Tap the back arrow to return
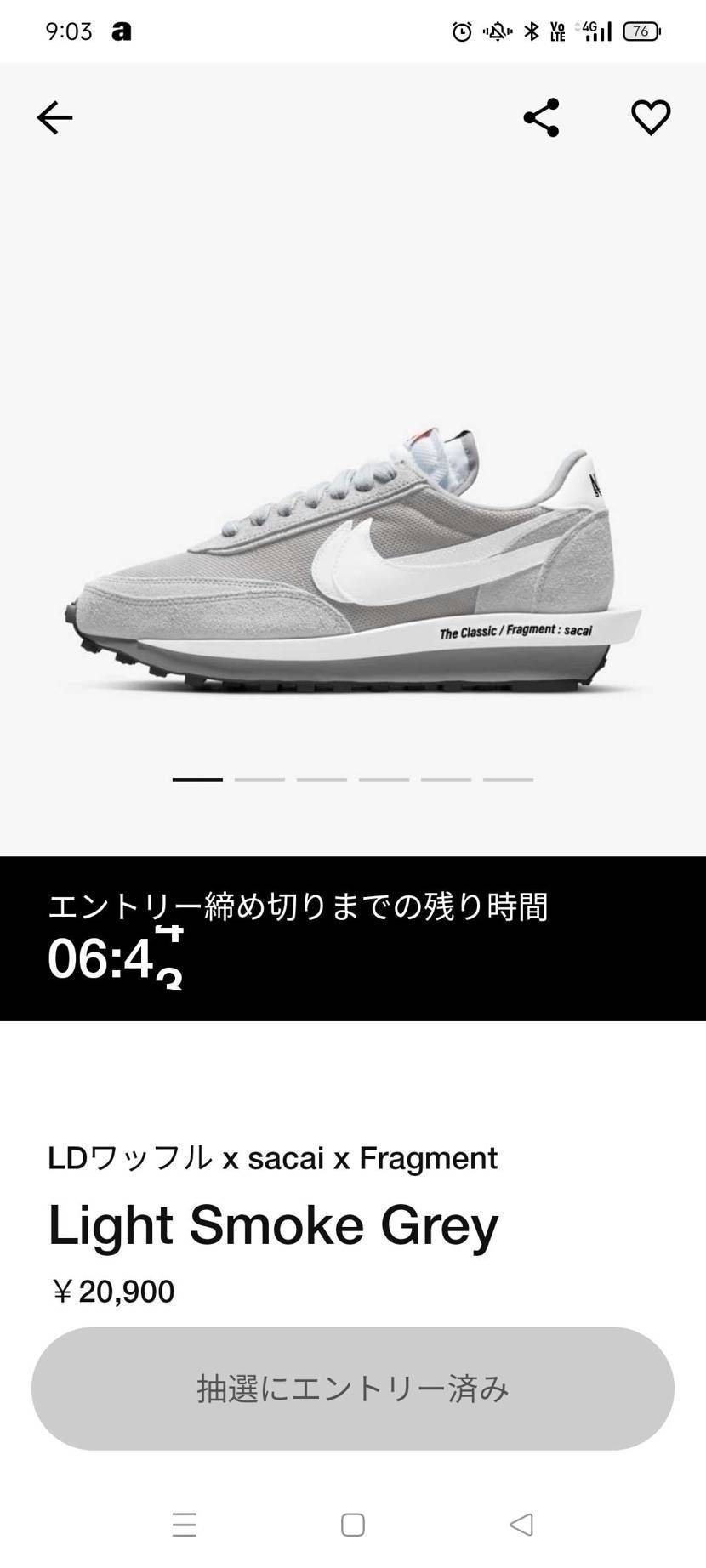This screenshot has width=706, height=1568. pos(54,118)
